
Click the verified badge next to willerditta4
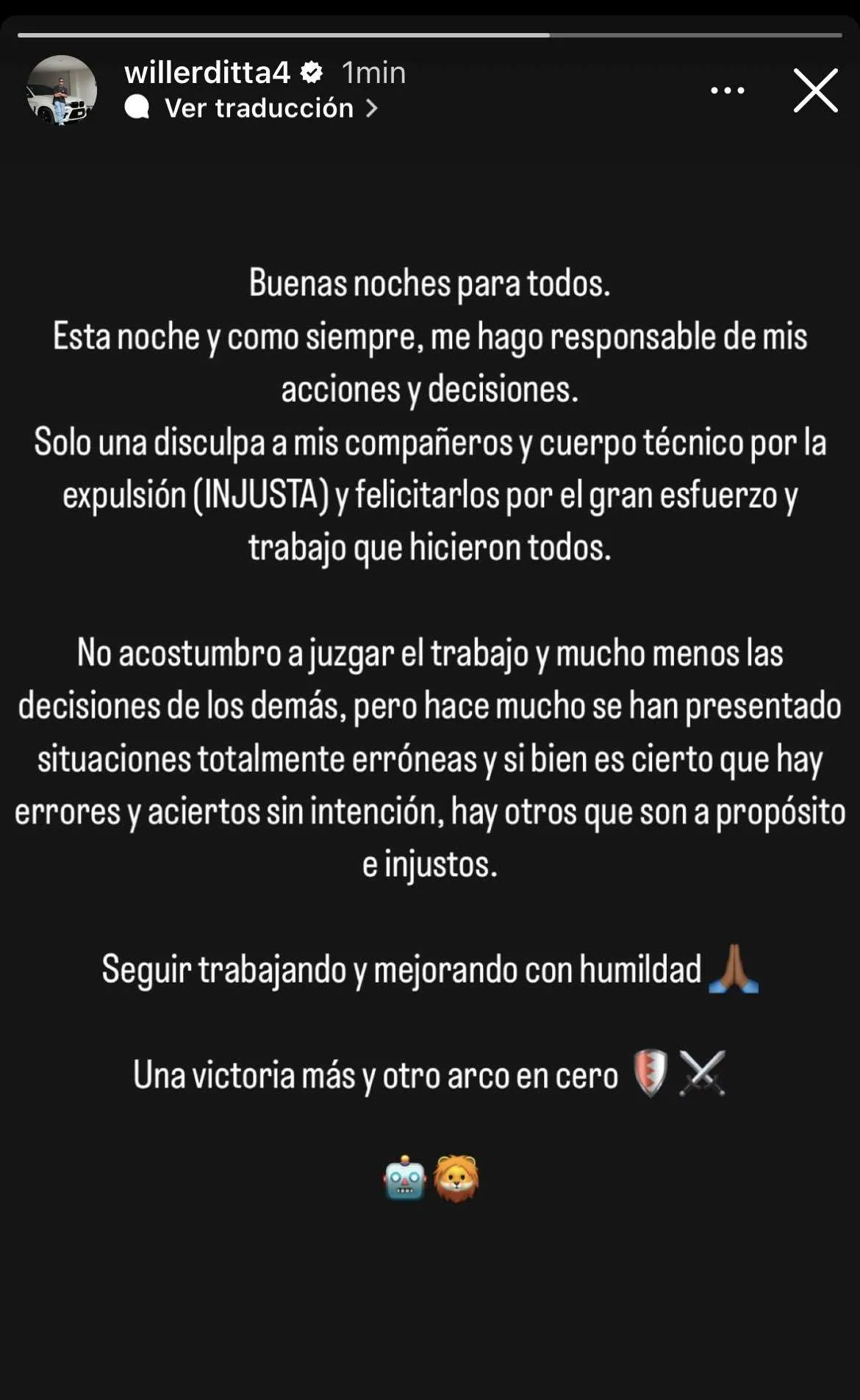pyautogui.click(x=312, y=73)
